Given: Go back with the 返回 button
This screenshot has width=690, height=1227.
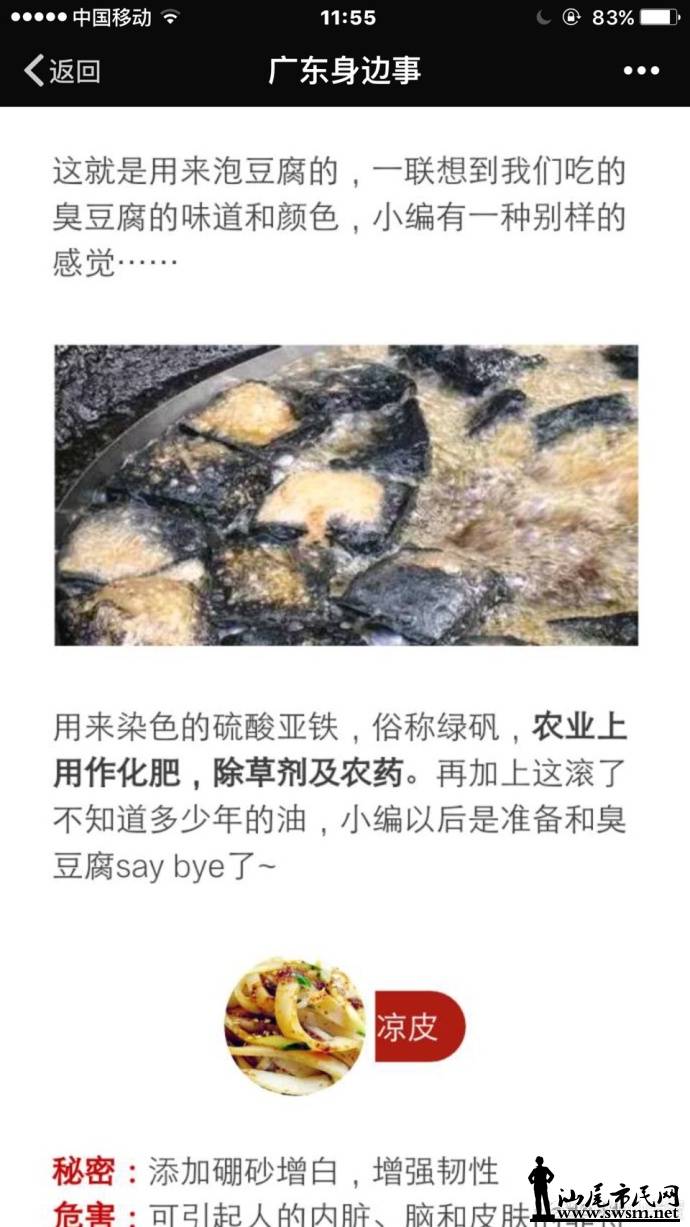Looking at the screenshot, I should tap(62, 71).
